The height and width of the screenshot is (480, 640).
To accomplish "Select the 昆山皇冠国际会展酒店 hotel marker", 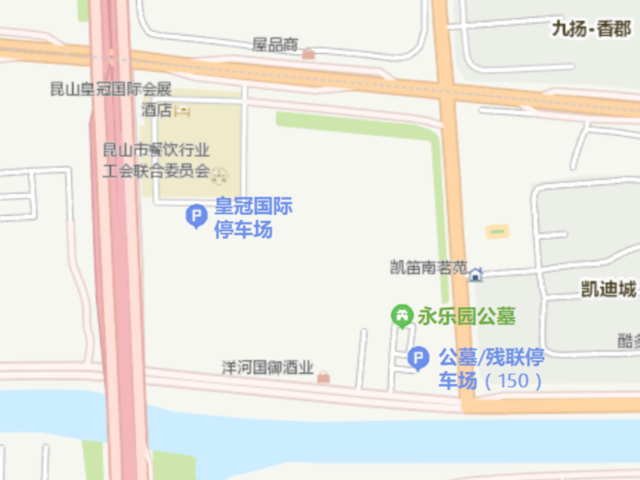I will 183,109.
